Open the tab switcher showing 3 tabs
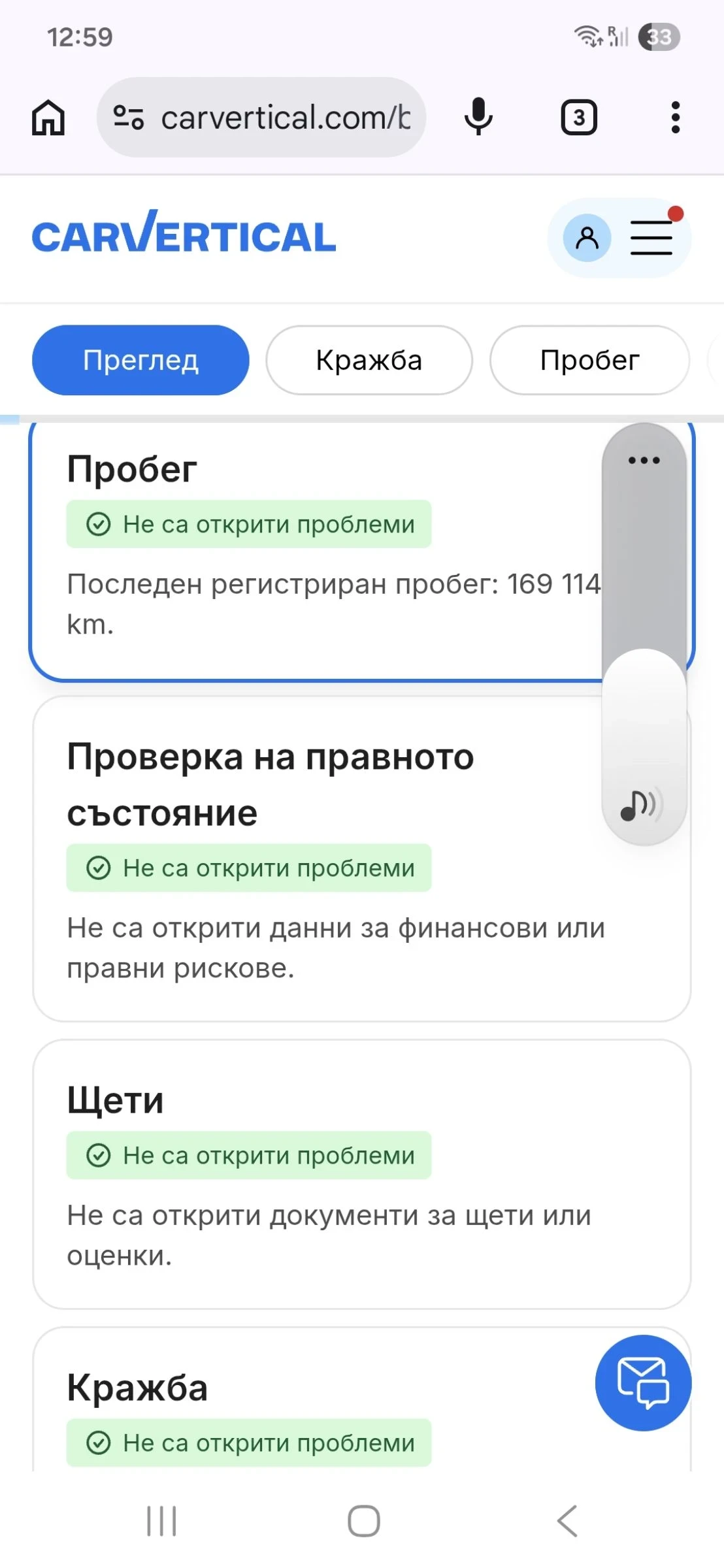Screen dimensions: 724x1568 [x=579, y=118]
